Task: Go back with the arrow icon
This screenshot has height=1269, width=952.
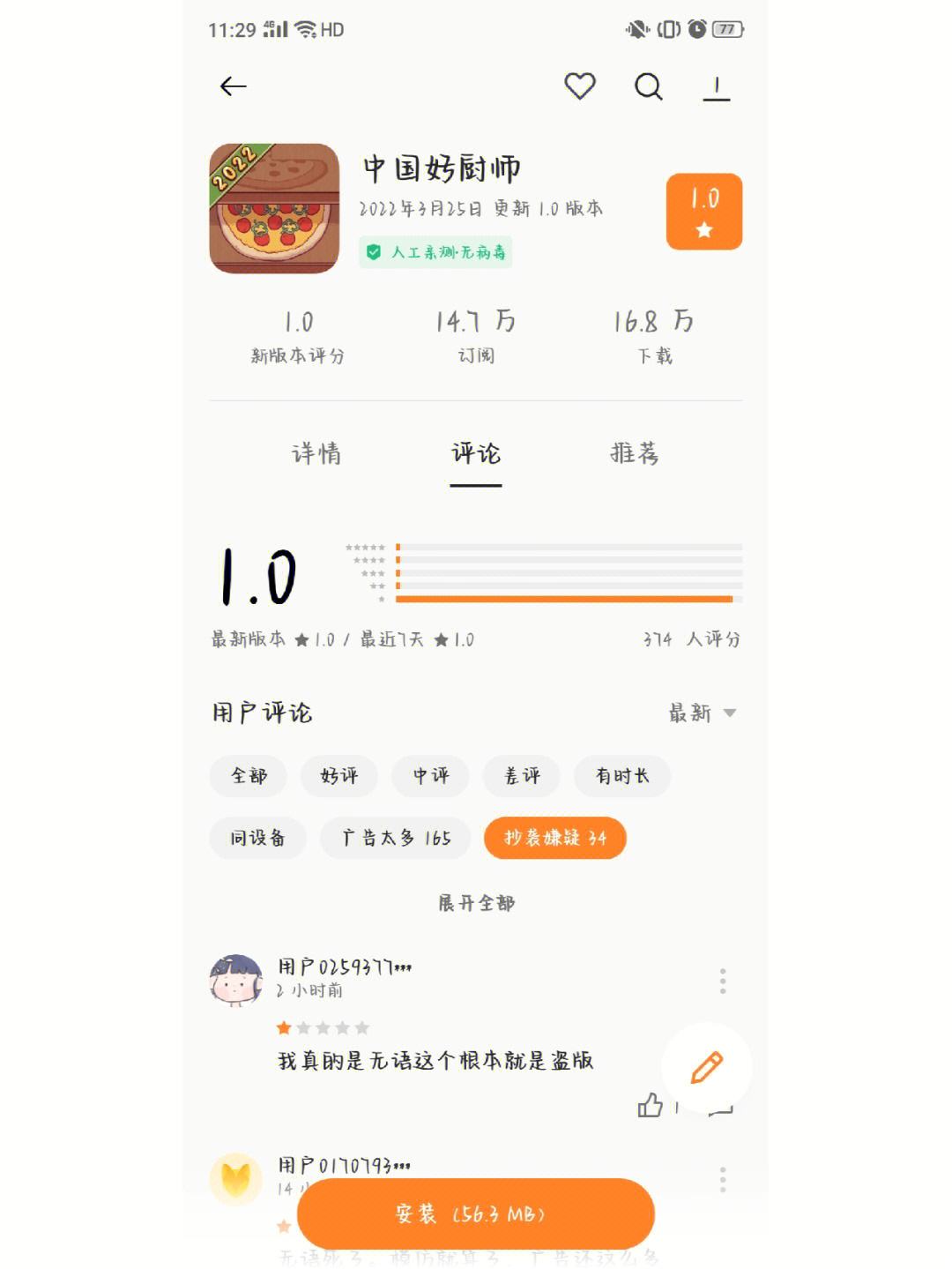Action: [234, 86]
